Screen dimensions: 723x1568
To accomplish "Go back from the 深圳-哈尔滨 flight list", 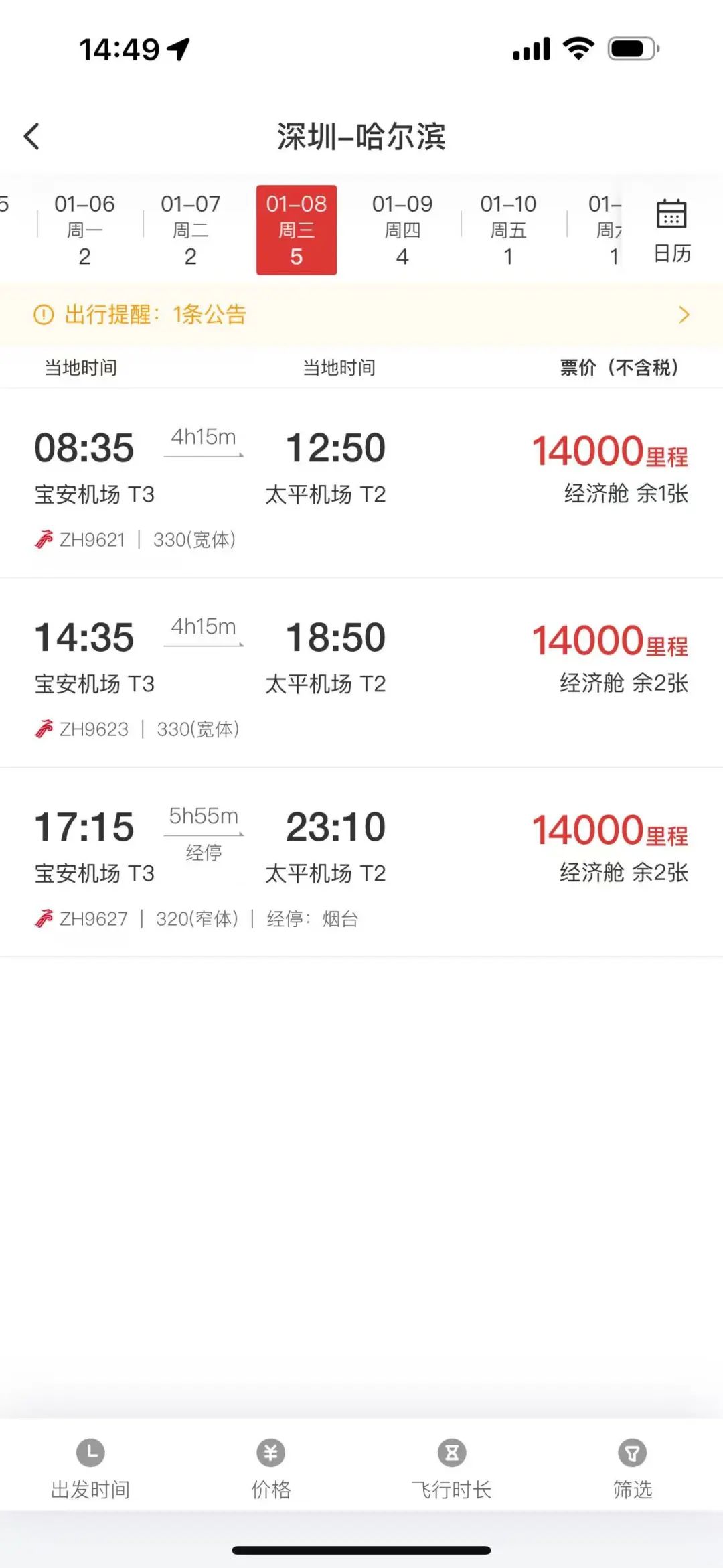I will [x=31, y=137].
